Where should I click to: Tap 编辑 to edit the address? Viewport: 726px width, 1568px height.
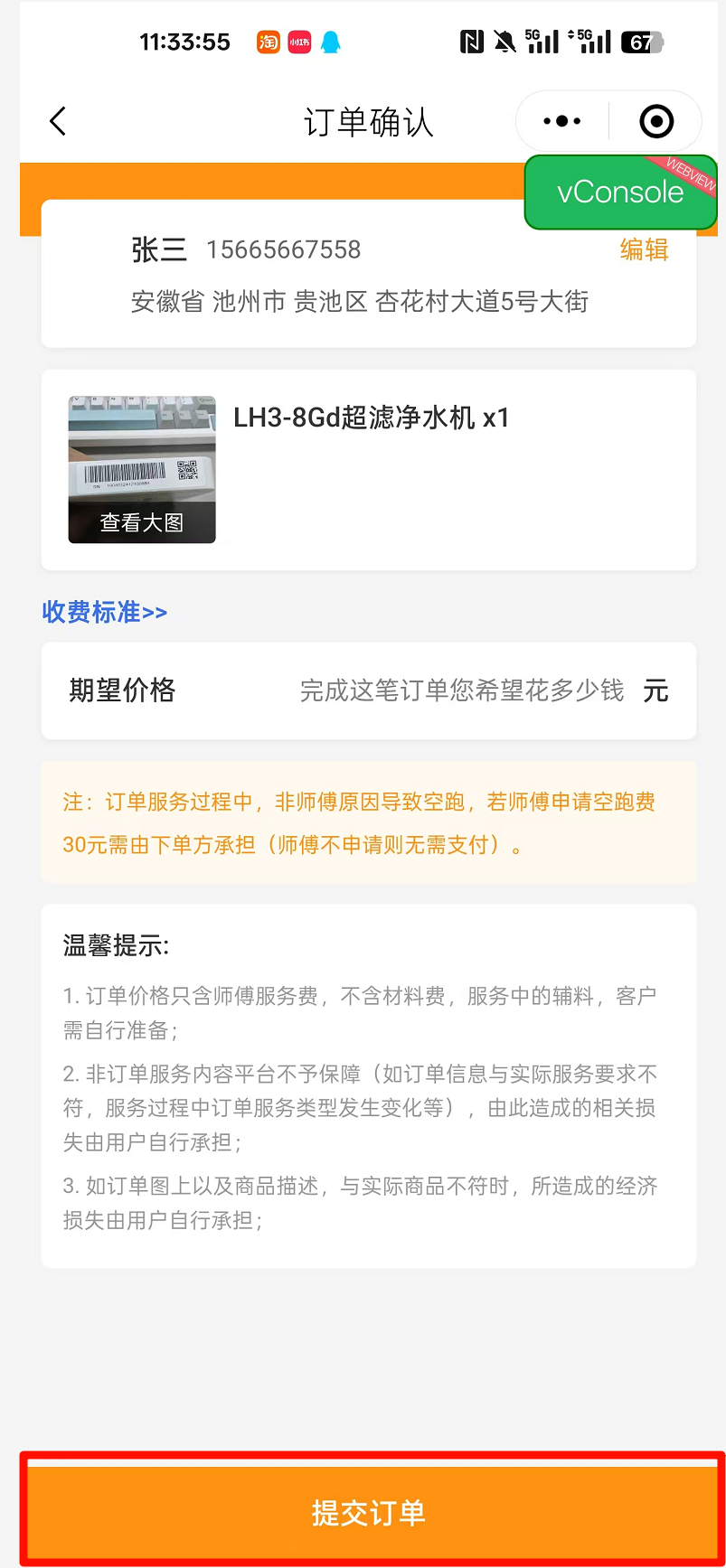coord(644,249)
